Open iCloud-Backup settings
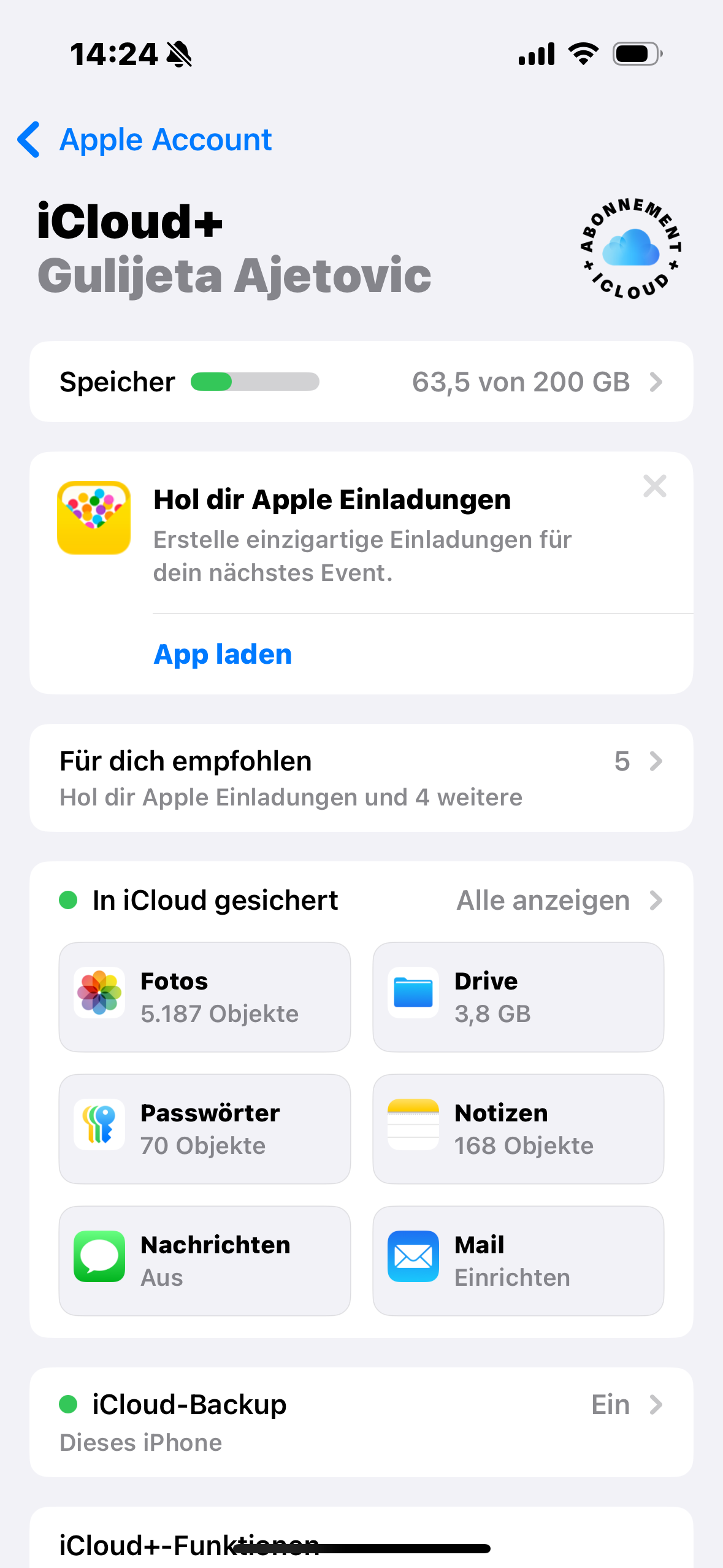 361,1422
